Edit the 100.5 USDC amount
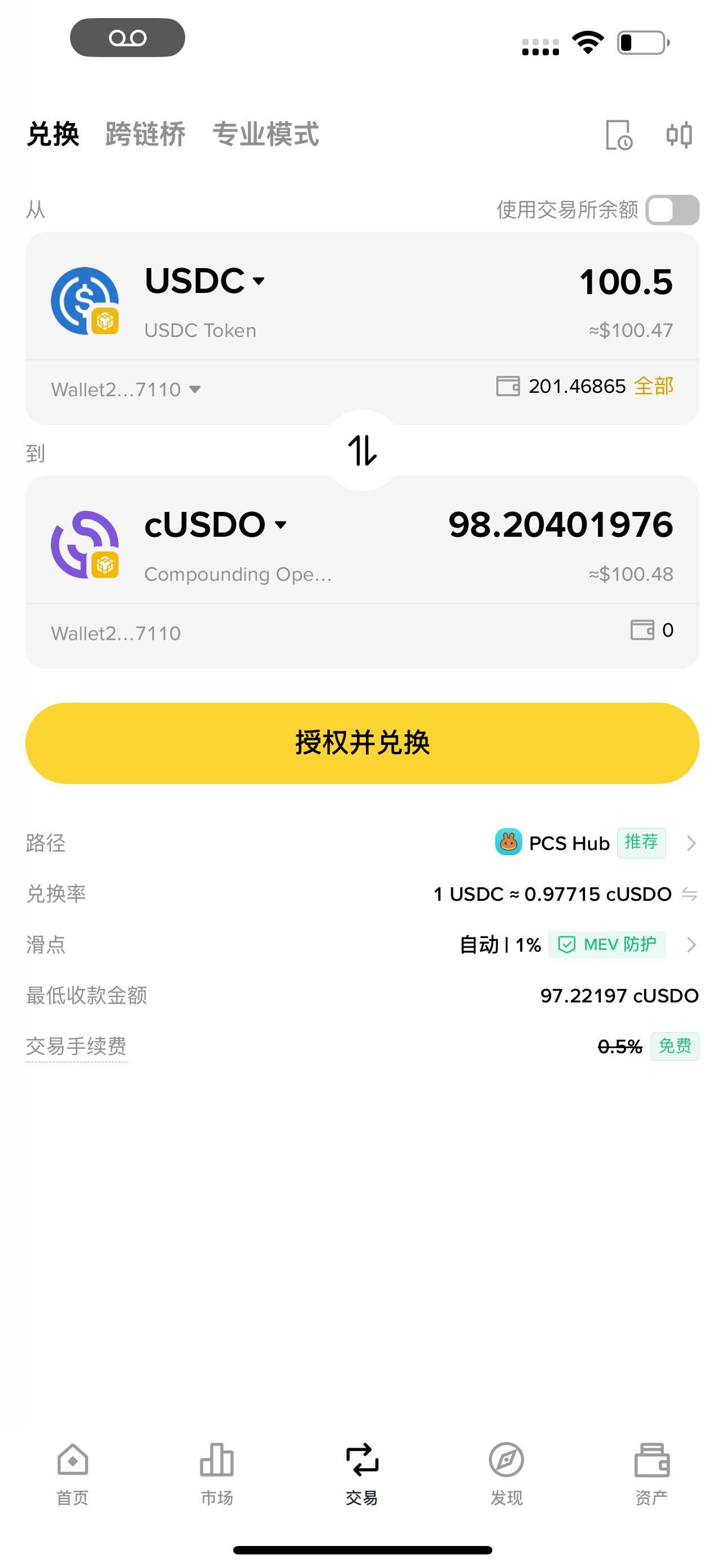This screenshot has height=1568, width=725. tap(626, 282)
